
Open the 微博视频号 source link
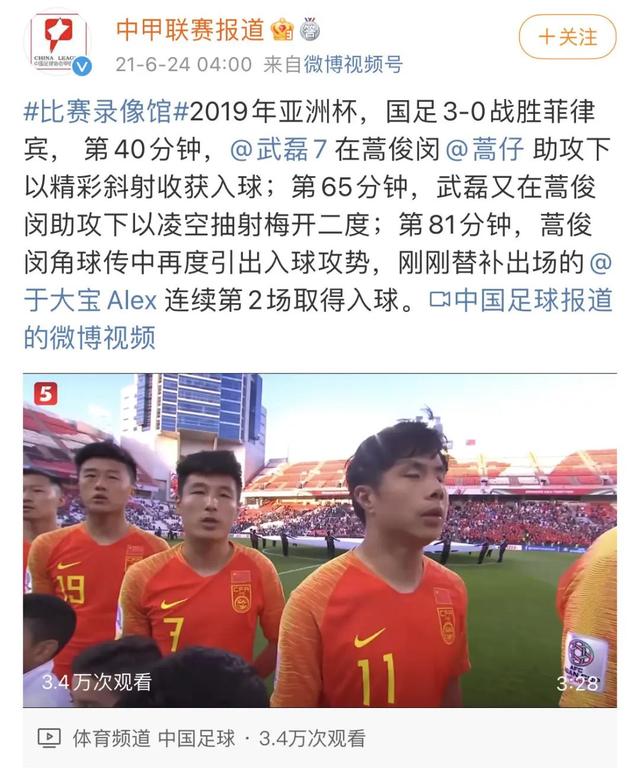pyautogui.click(x=353, y=65)
